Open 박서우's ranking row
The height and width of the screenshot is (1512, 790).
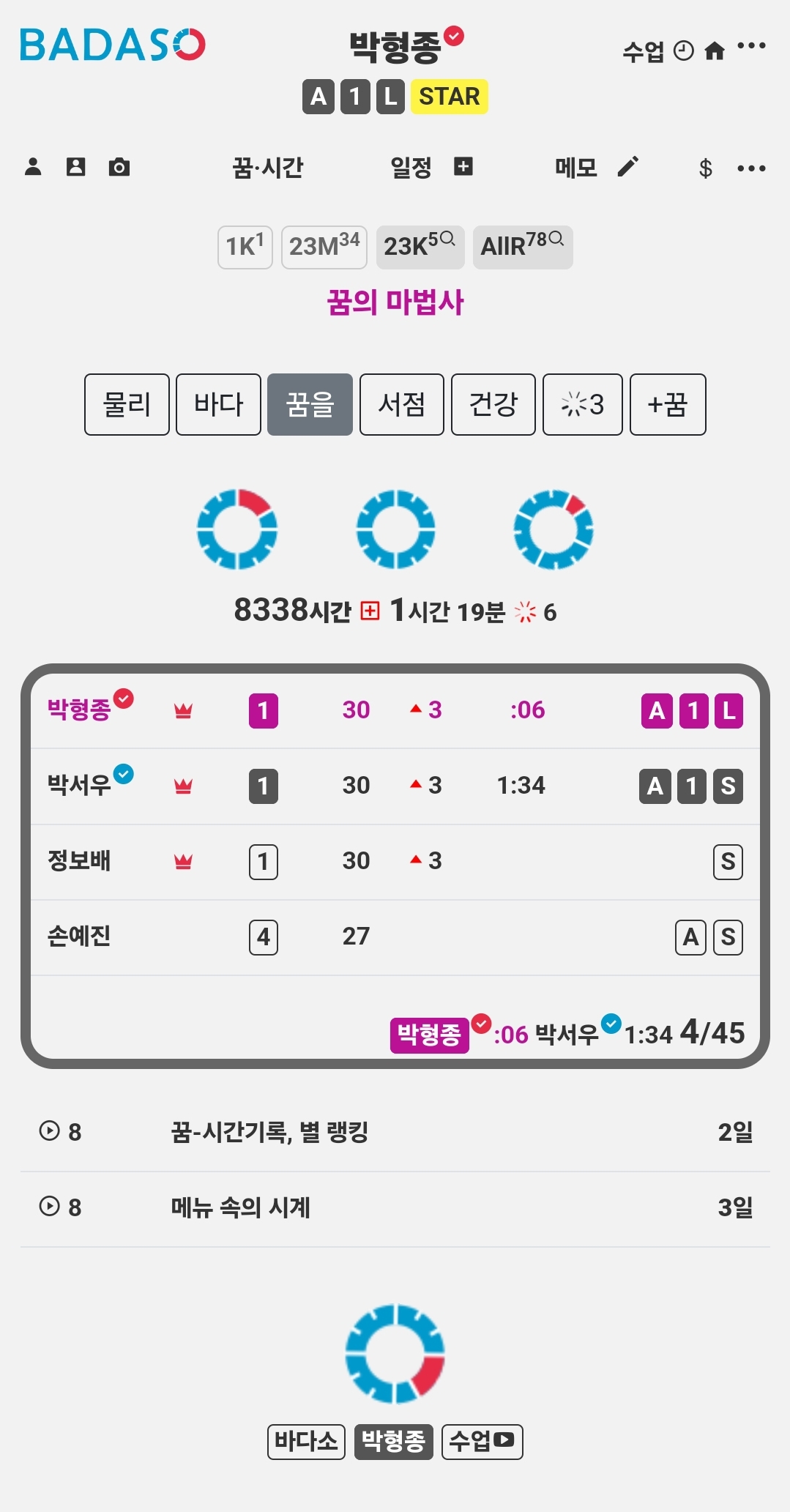point(395,786)
